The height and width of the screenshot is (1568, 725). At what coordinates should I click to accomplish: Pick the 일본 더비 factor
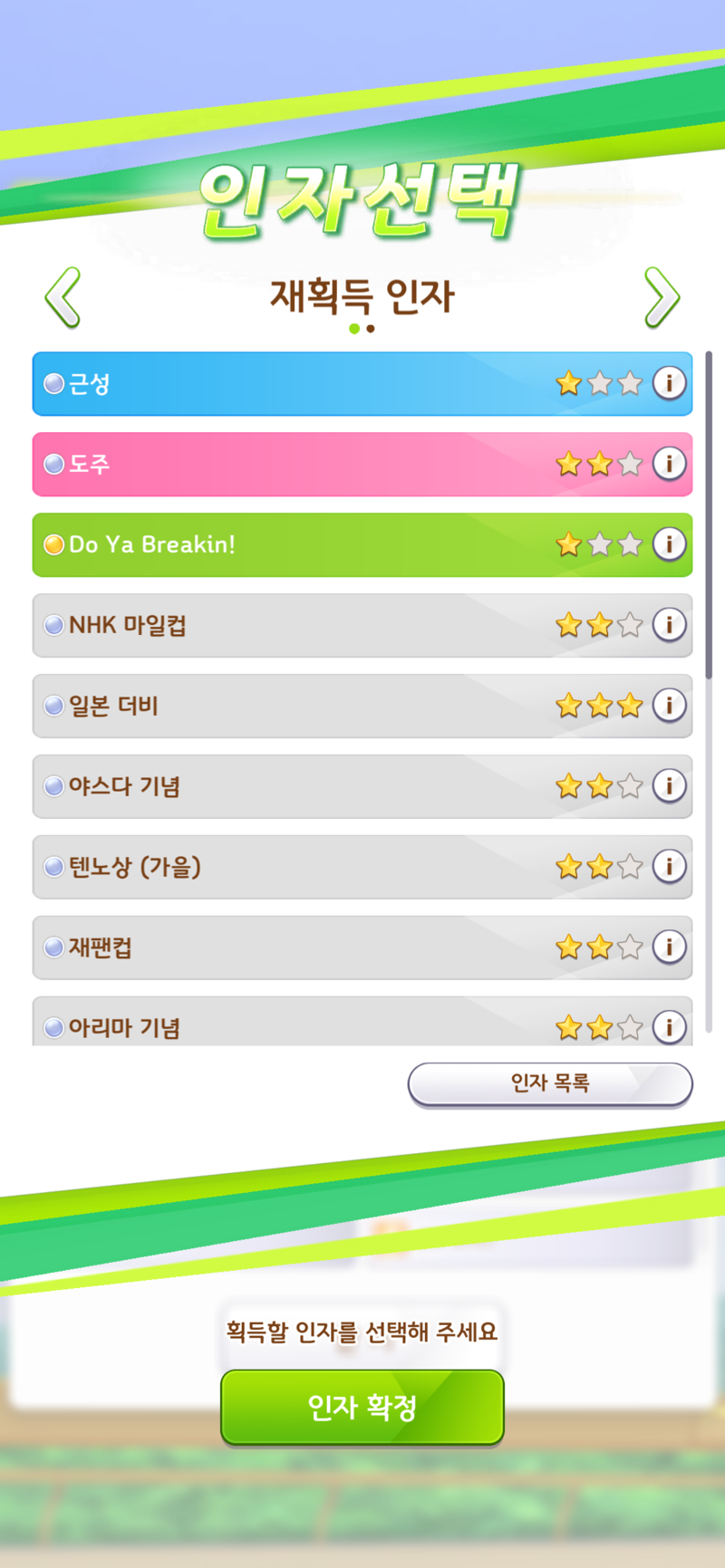[290, 706]
